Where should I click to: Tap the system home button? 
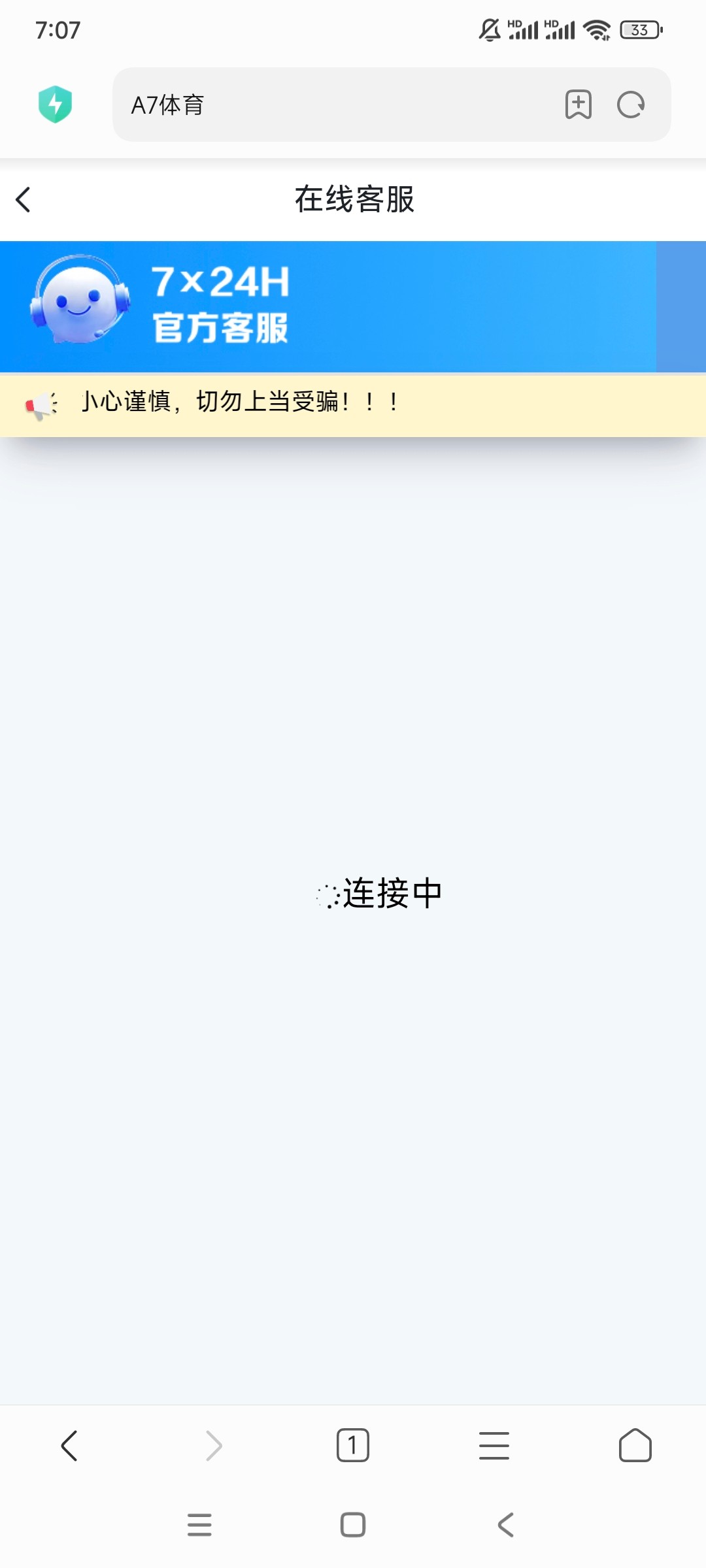pos(353,1525)
